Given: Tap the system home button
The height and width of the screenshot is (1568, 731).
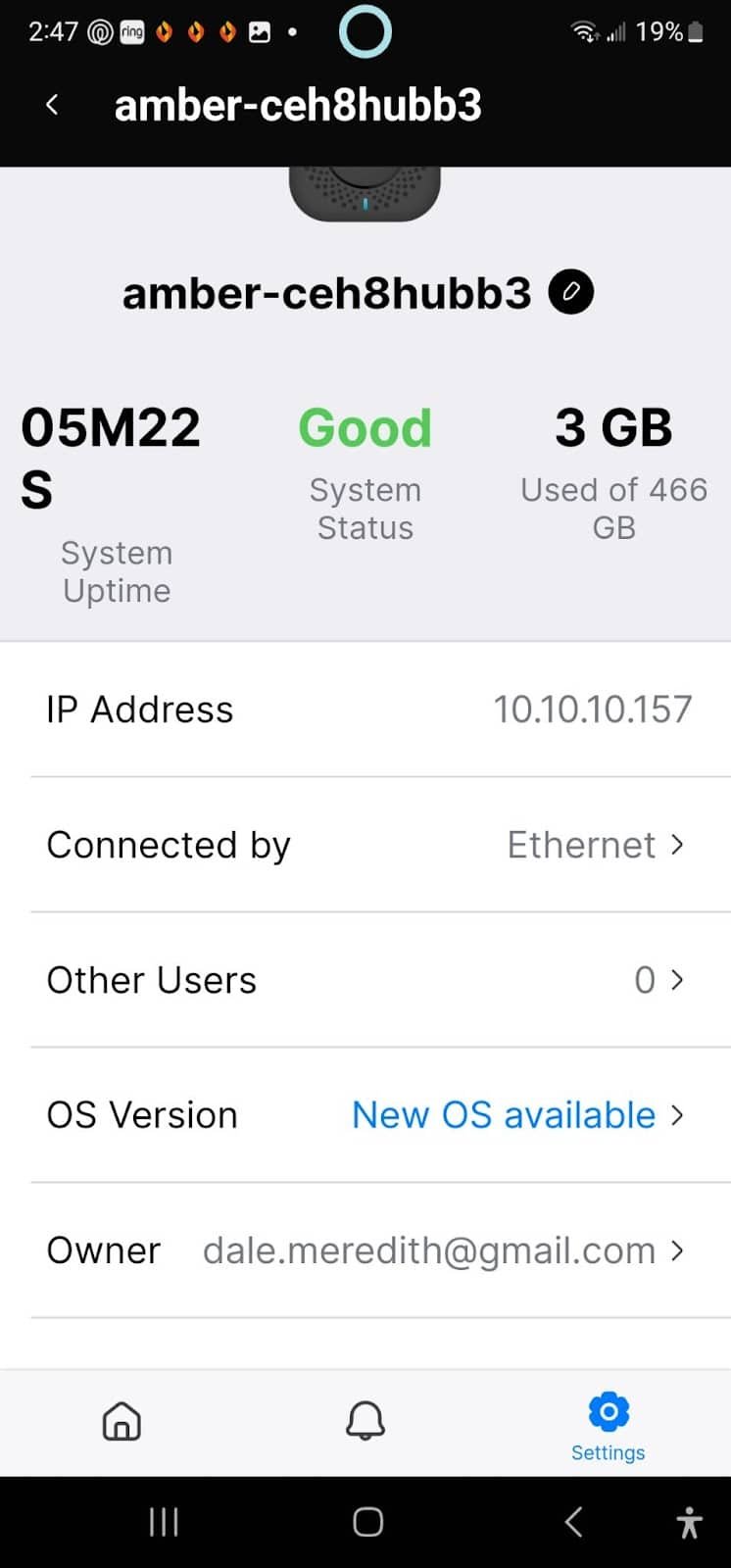Looking at the screenshot, I should pyautogui.click(x=367, y=1522).
